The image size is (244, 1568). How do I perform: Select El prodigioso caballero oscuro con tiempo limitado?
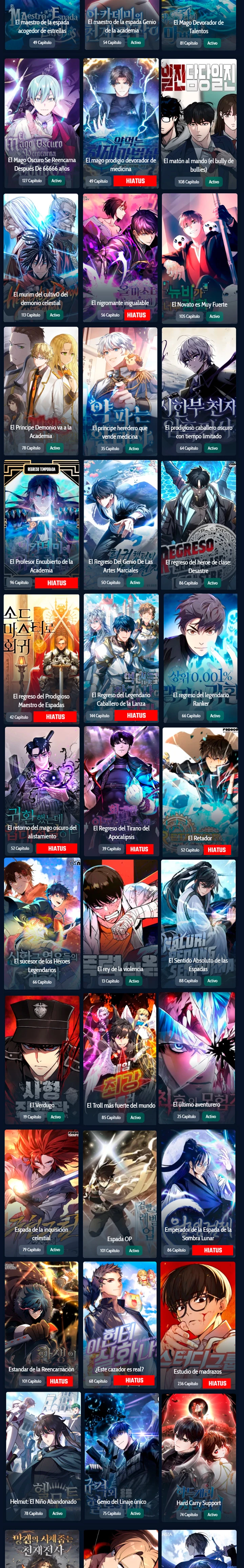[x=199, y=390]
